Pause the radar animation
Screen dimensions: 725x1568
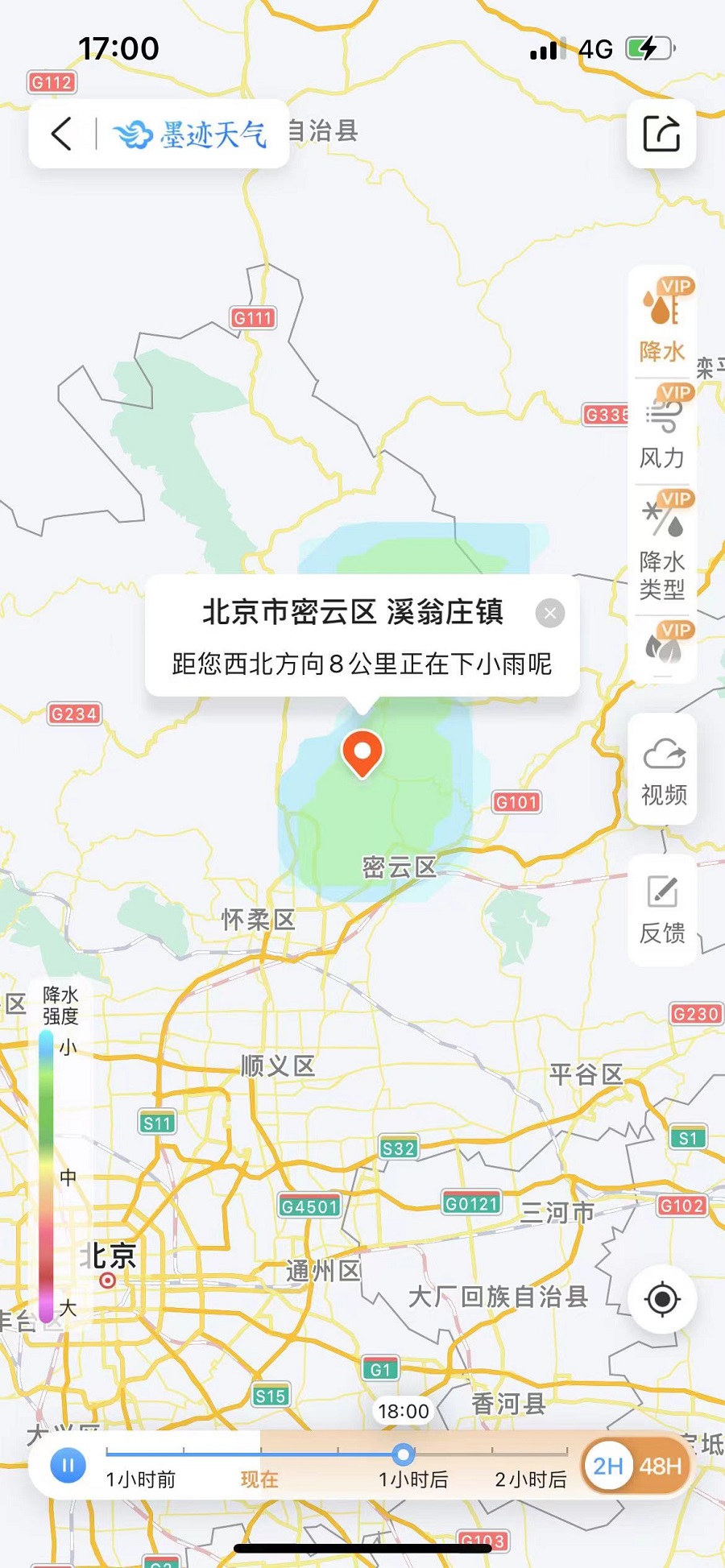(68, 1465)
